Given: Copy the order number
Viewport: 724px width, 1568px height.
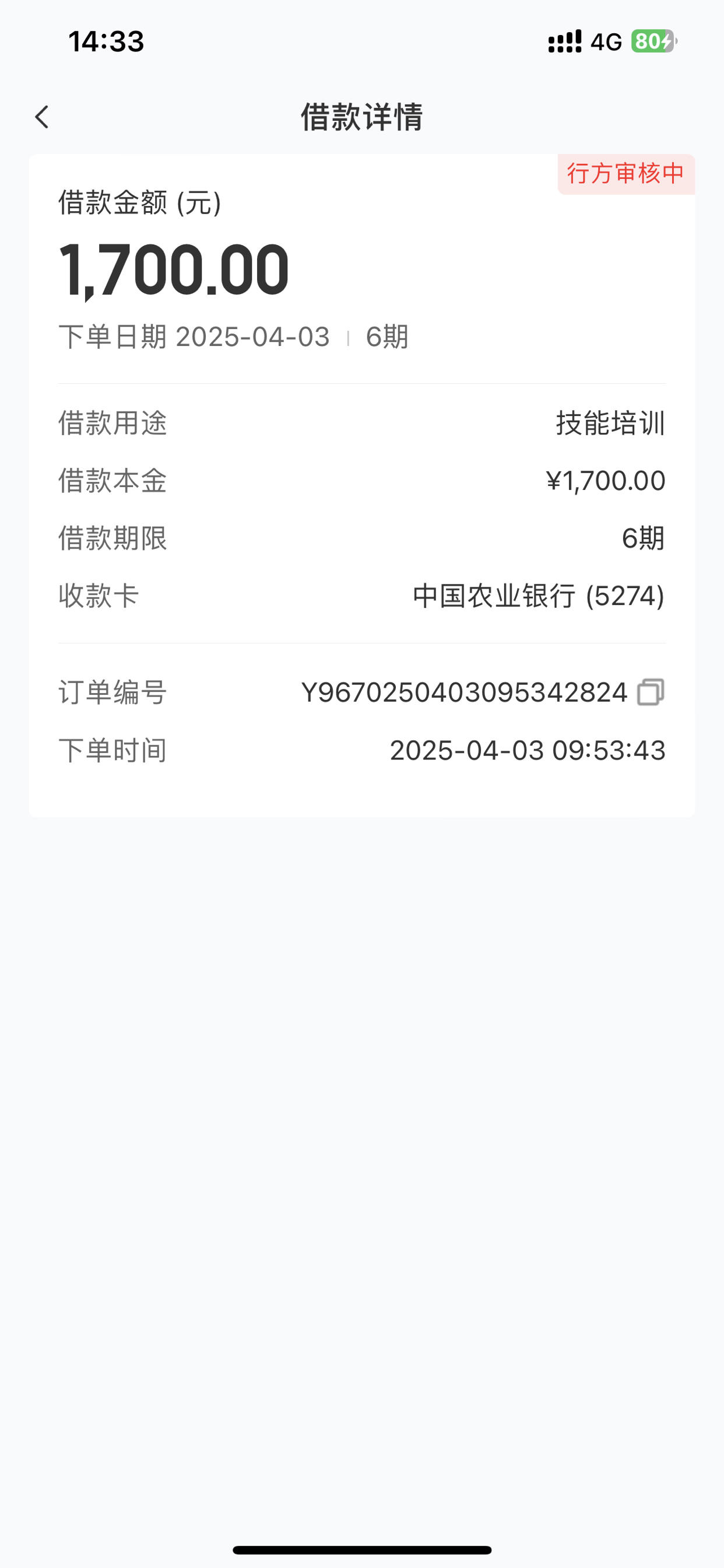Looking at the screenshot, I should pos(651,692).
